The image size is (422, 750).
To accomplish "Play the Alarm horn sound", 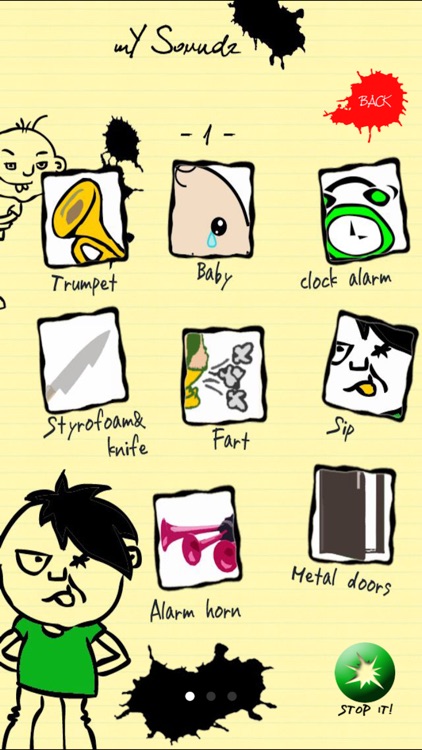I will click(x=197, y=538).
